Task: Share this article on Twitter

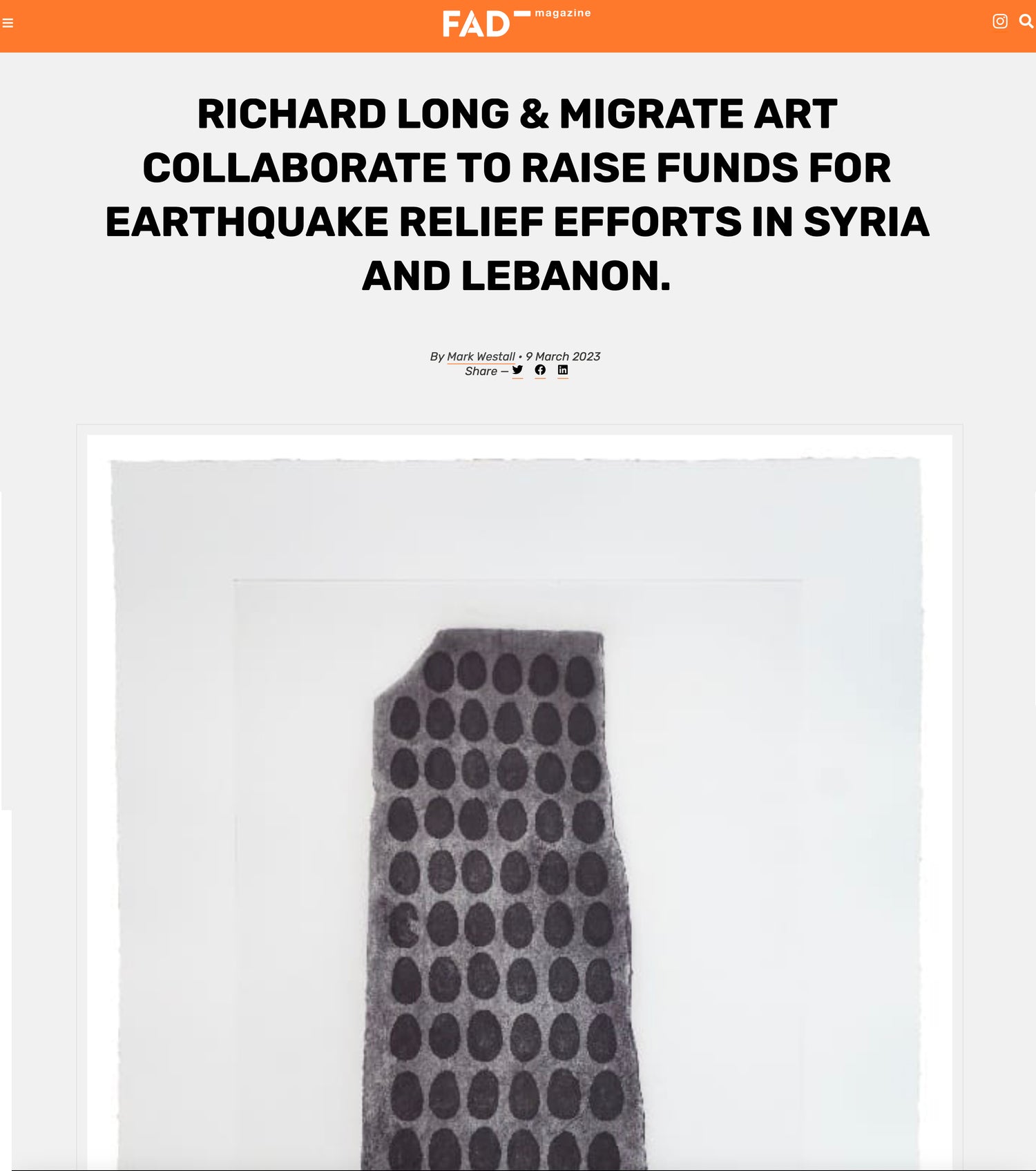Action: point(517,370)
